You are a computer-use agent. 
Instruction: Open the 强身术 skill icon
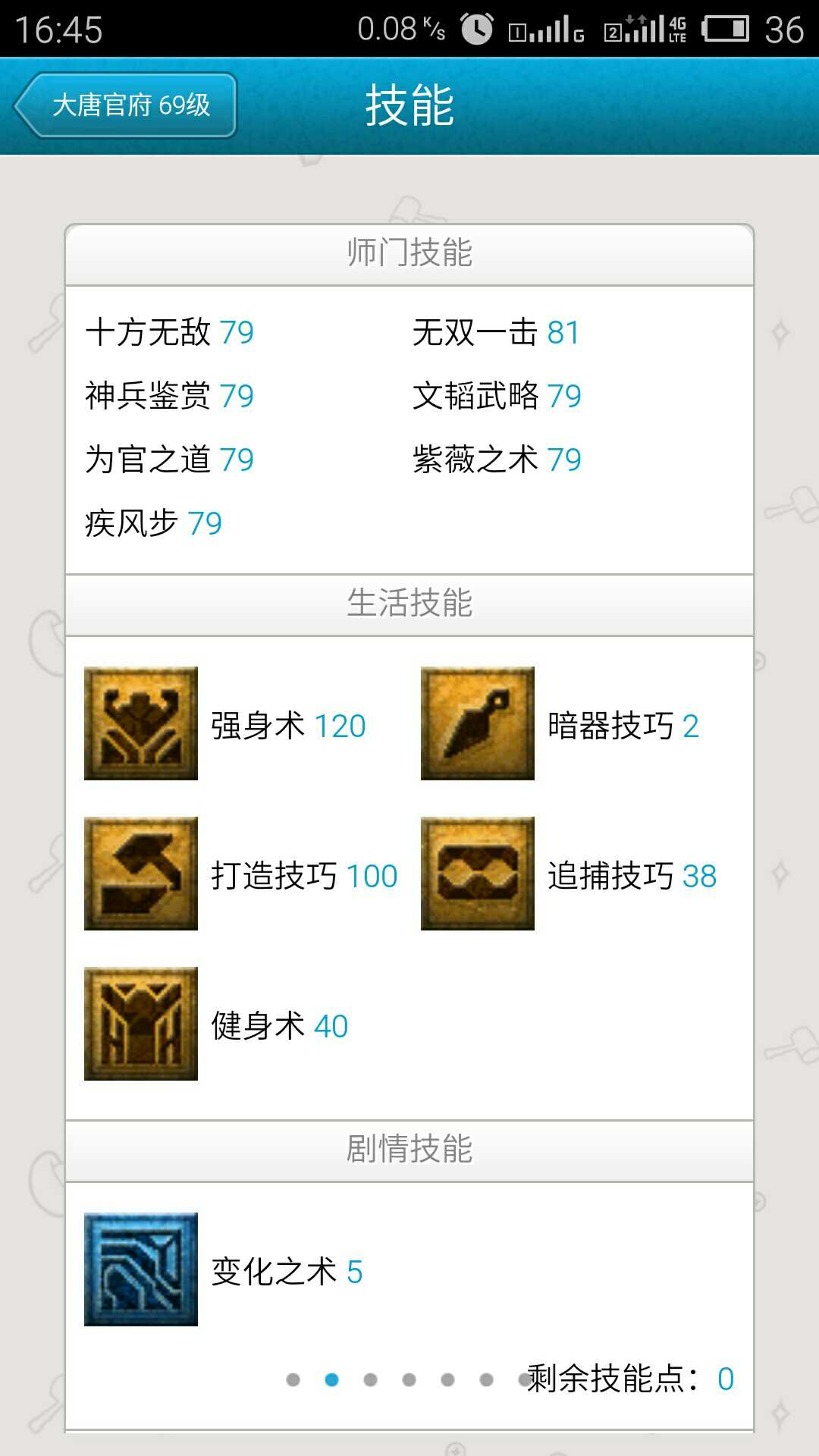[x=141, y=723]
